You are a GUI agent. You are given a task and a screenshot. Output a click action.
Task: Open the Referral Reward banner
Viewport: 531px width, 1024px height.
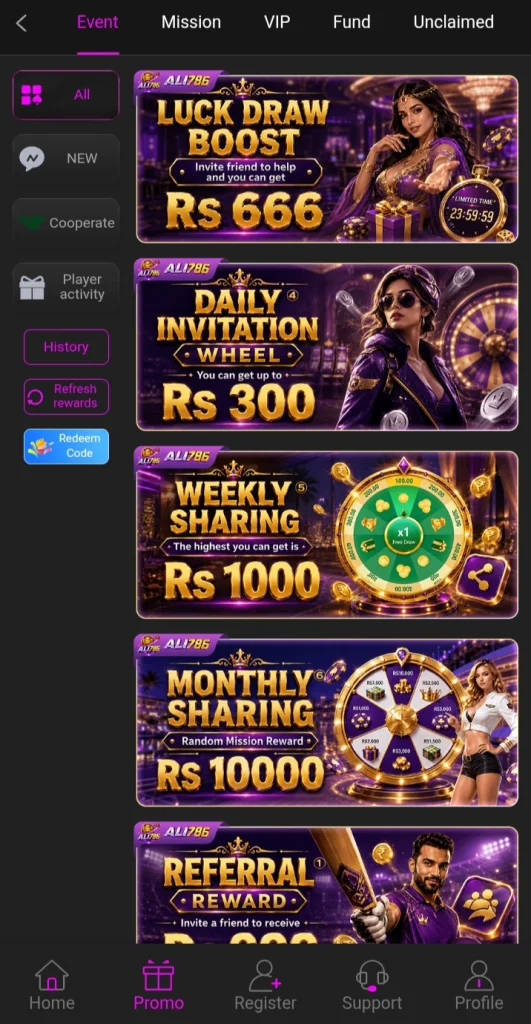pos(327,883)
